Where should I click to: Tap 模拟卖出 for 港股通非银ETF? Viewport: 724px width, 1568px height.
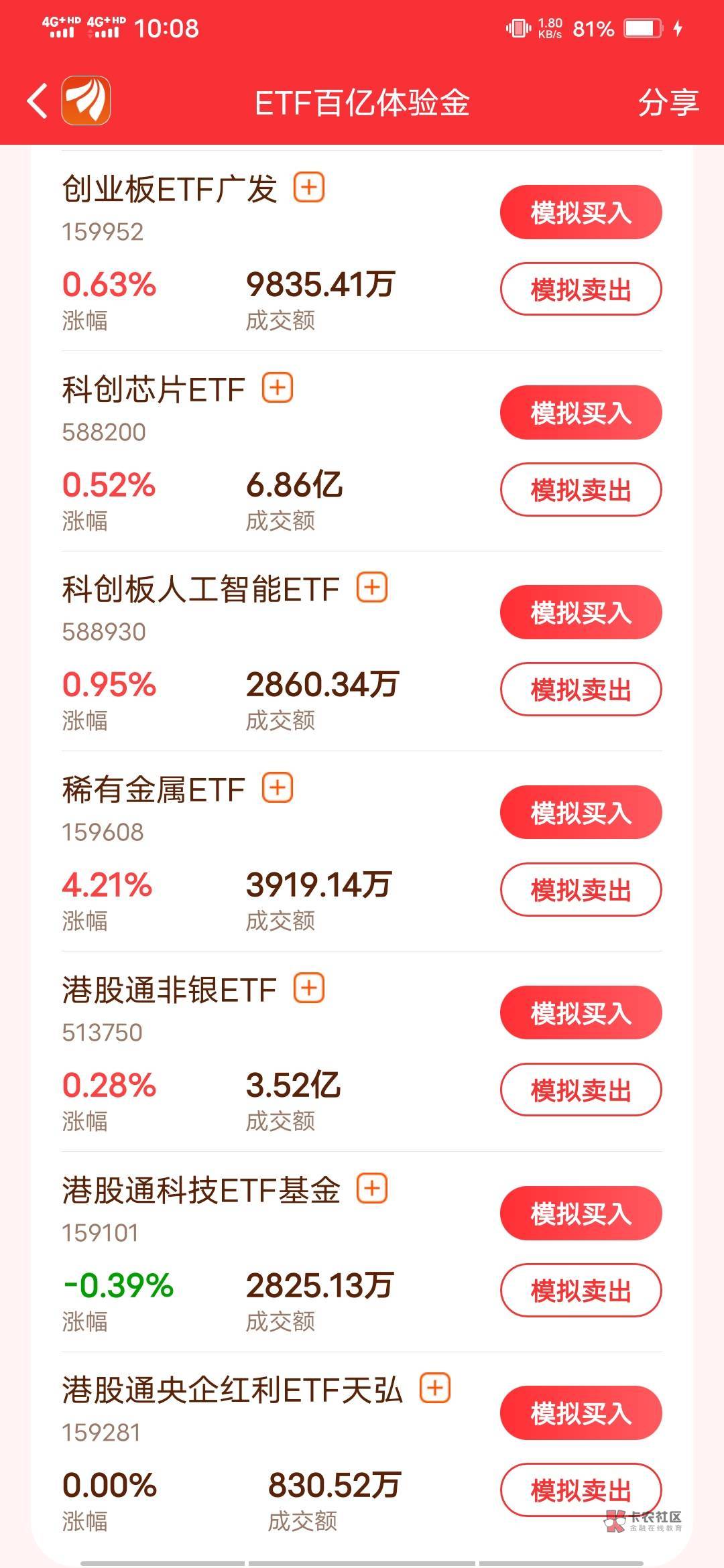(581, 1090)
